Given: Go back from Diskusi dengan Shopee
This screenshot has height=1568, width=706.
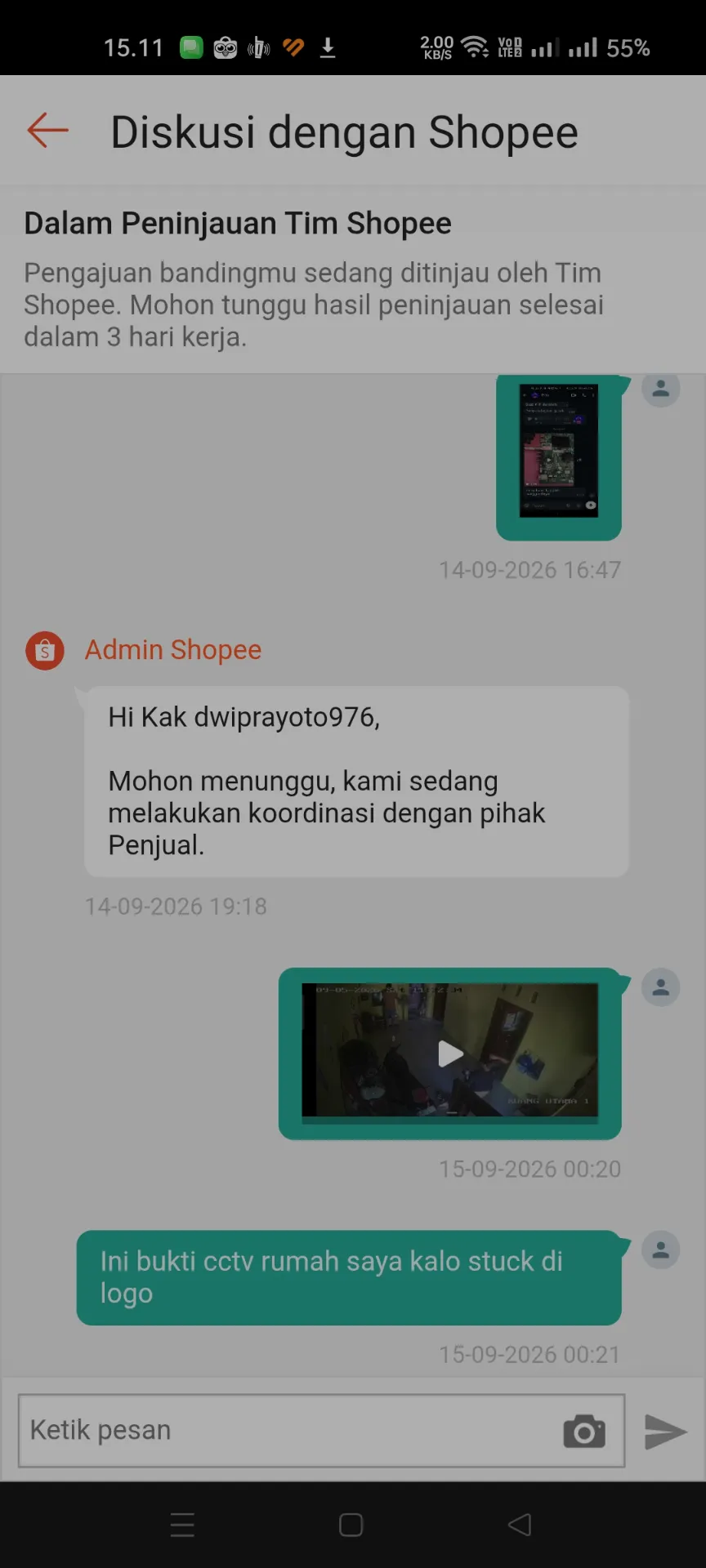Looking at the screenshot, I should 47,131.
